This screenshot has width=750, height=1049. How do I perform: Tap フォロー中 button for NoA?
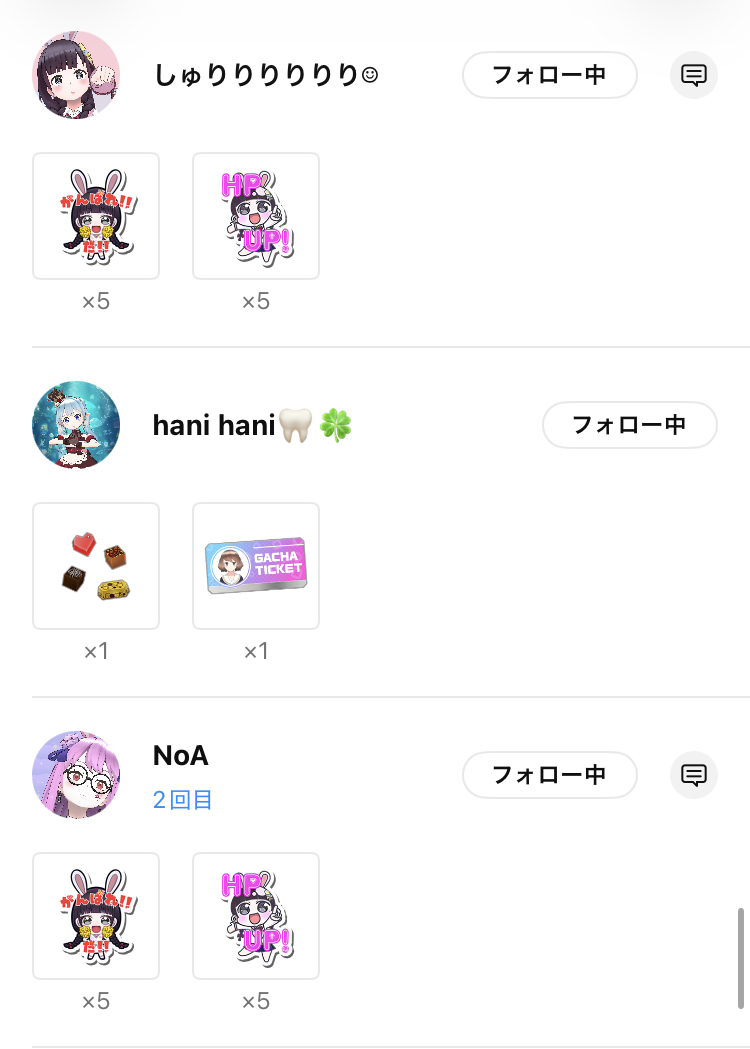click(x=549, y=775)
